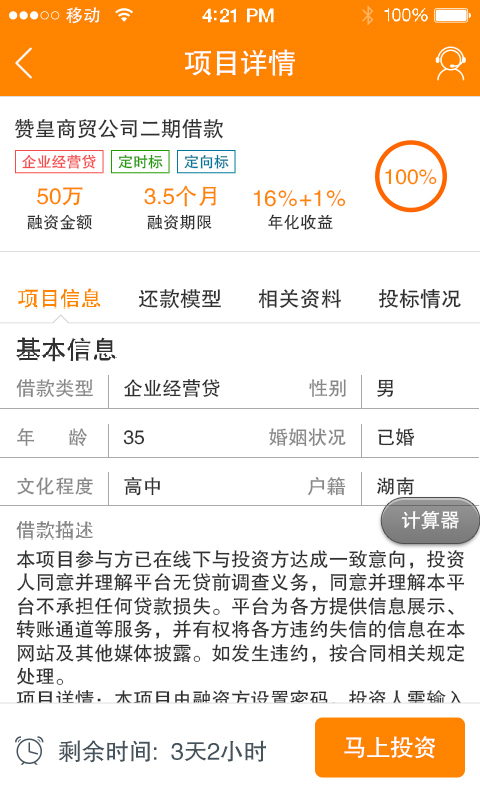Open customer service headset icon
The image size is (480, 800).
(450, 64)
